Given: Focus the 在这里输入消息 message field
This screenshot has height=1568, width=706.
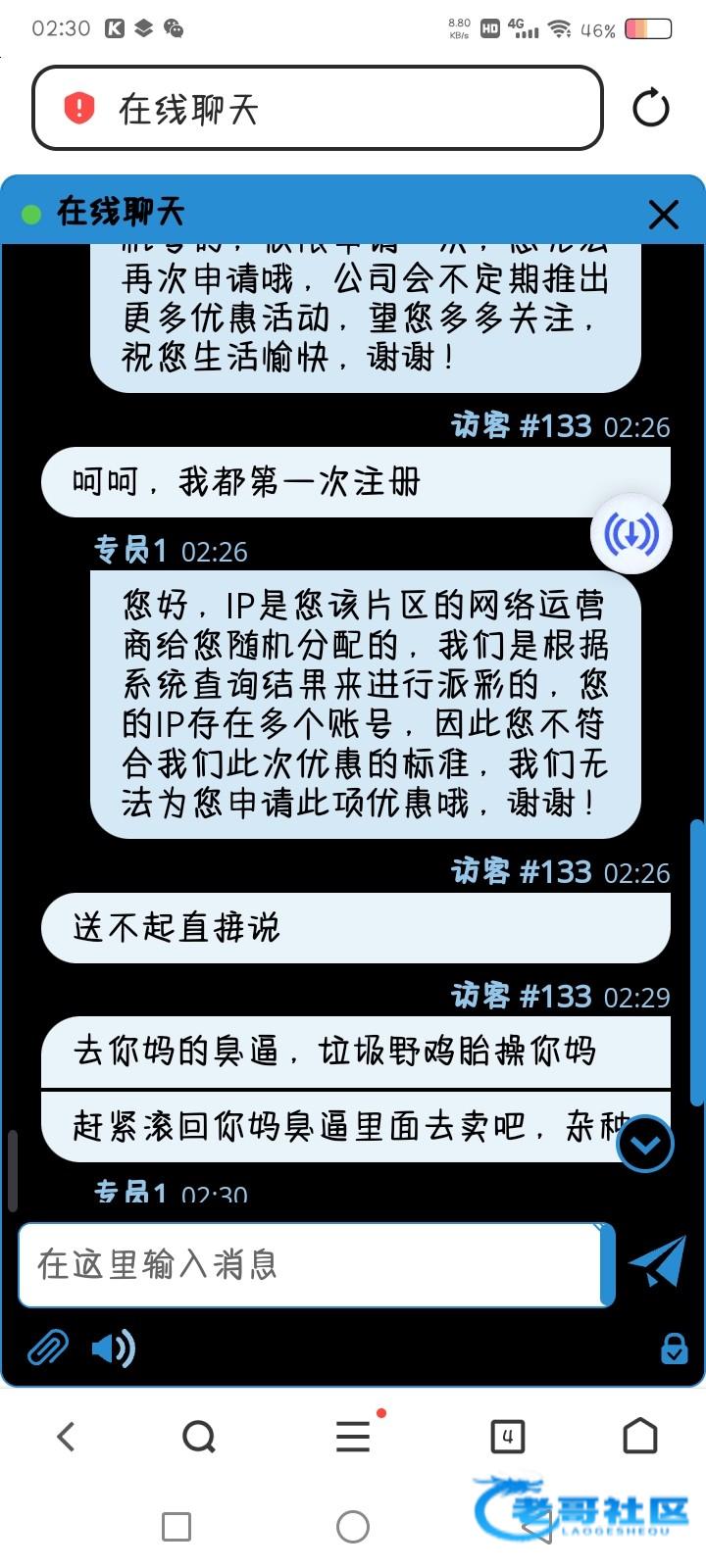Looking at the screenshot, I should [x=310, y=1264].
